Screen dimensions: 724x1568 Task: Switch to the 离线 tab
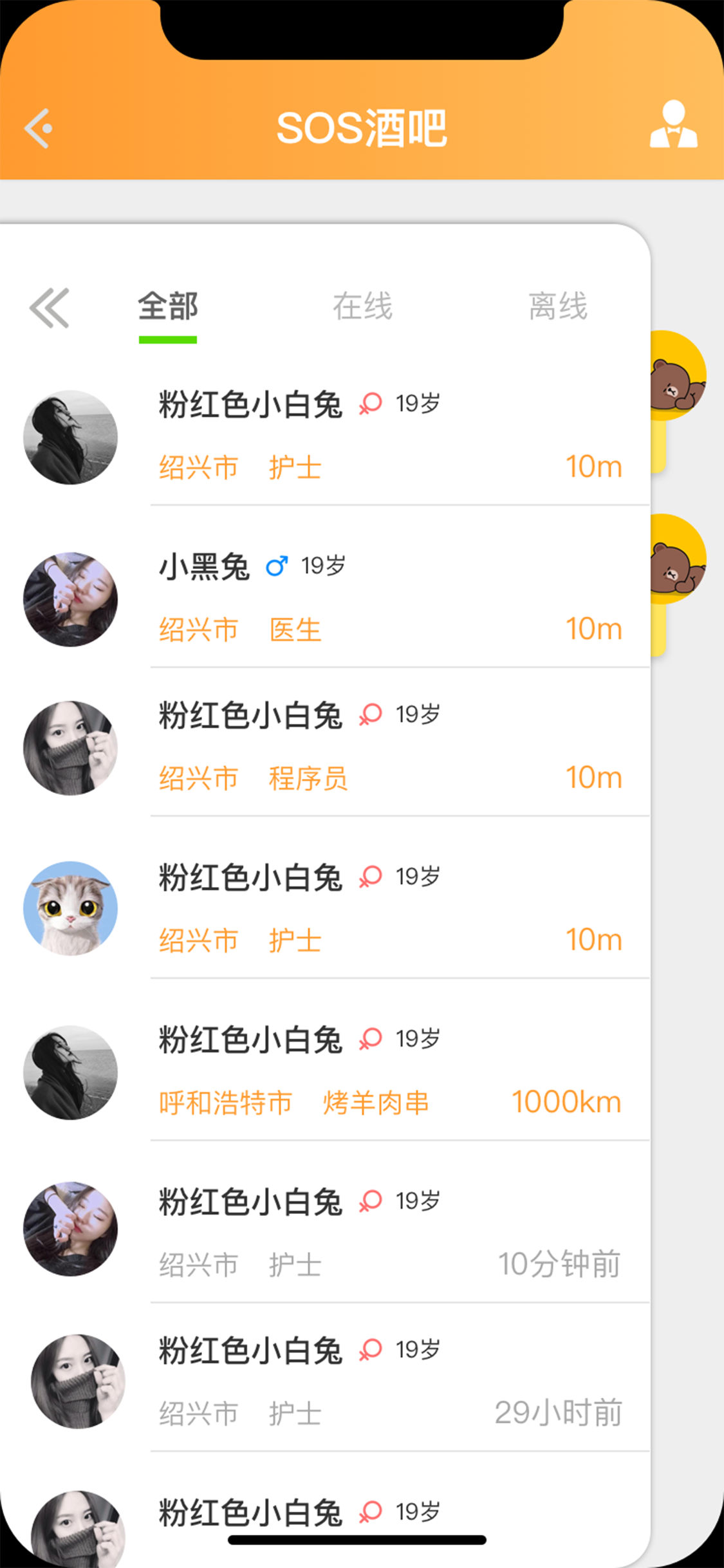pyautogui.click(x=557, y=307)
